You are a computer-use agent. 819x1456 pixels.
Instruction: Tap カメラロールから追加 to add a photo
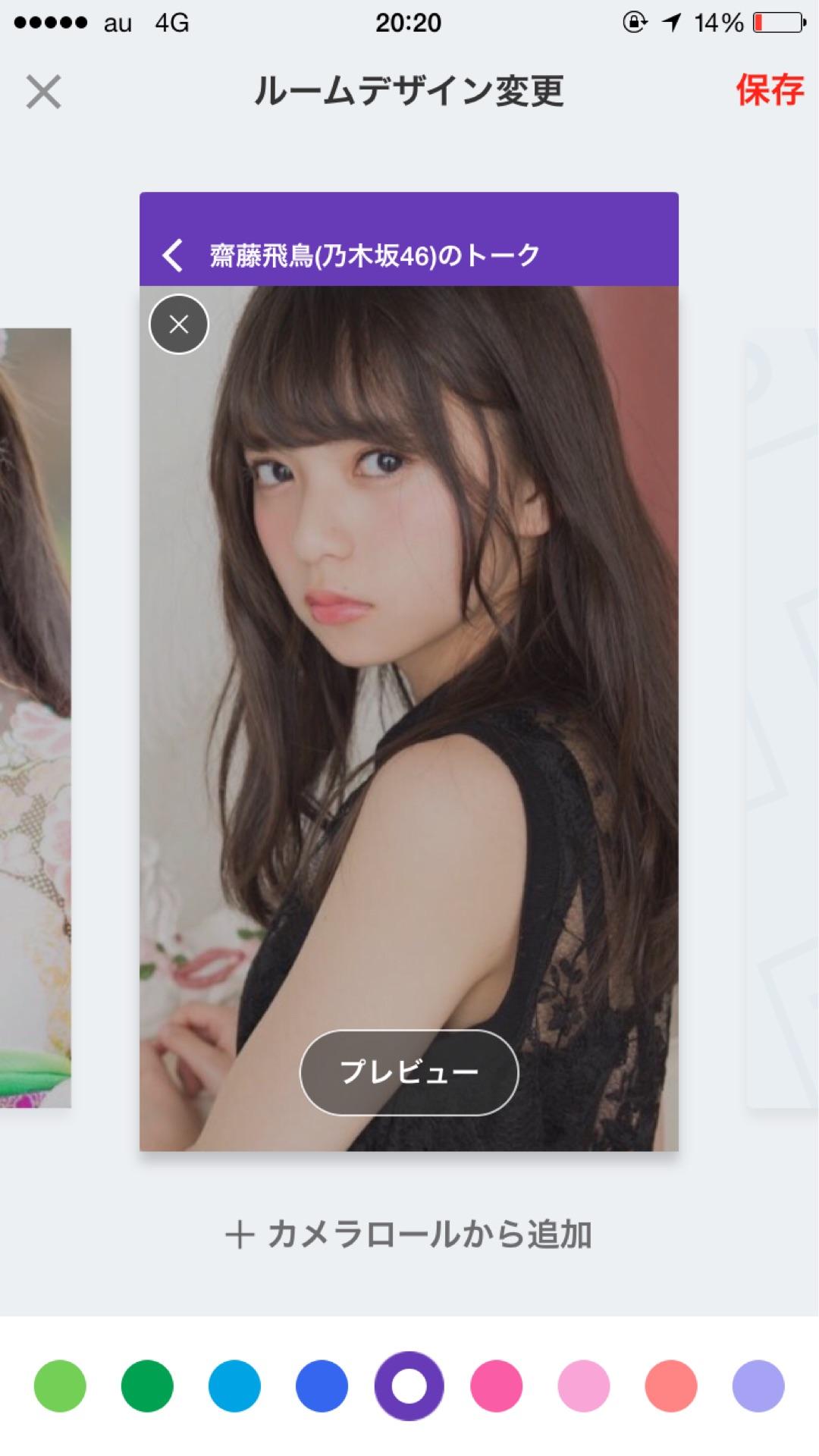pyautogui.click(x=409, y=1235)
